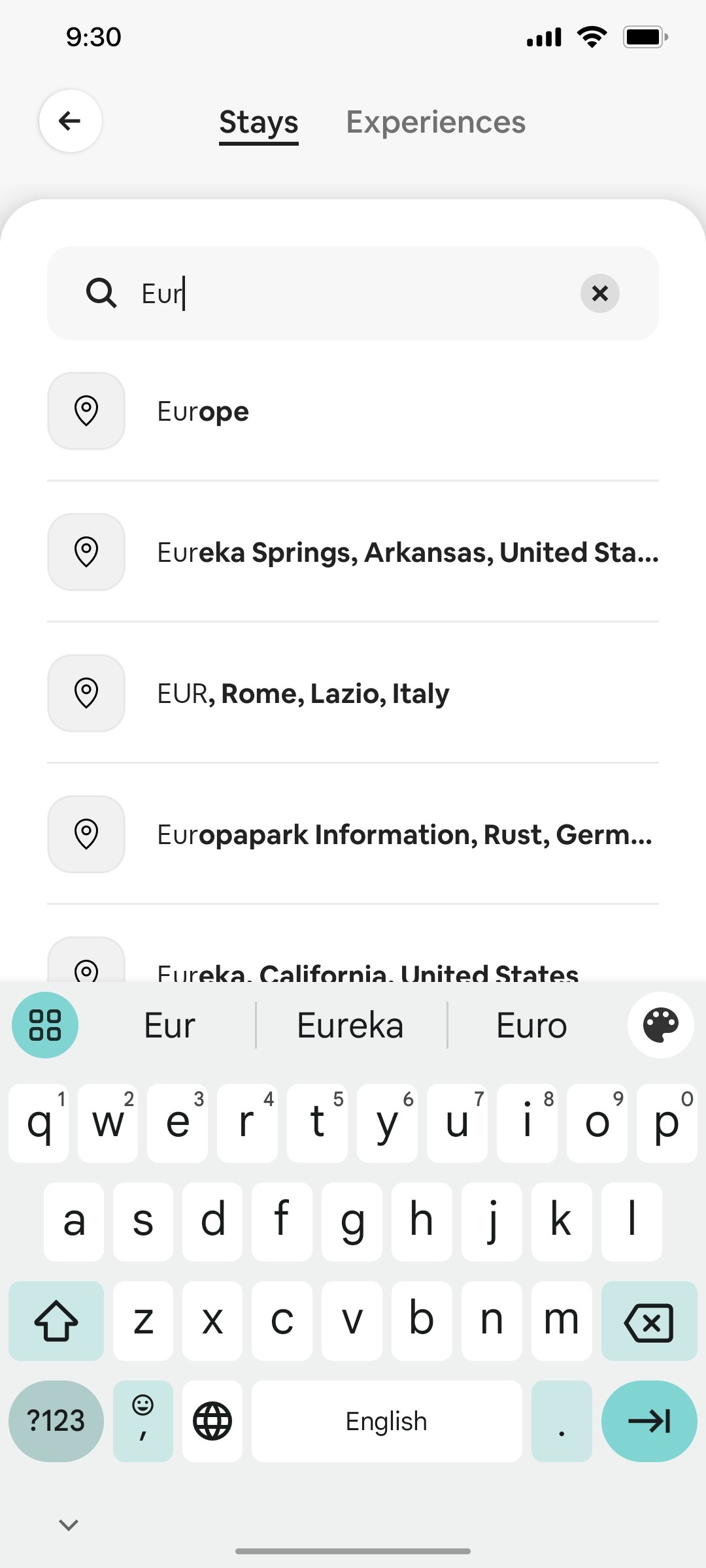This screenshot has height=1568, width=706.
Task: Pick the Euro keyboard suggestion
Action: tap(531, 1024)
